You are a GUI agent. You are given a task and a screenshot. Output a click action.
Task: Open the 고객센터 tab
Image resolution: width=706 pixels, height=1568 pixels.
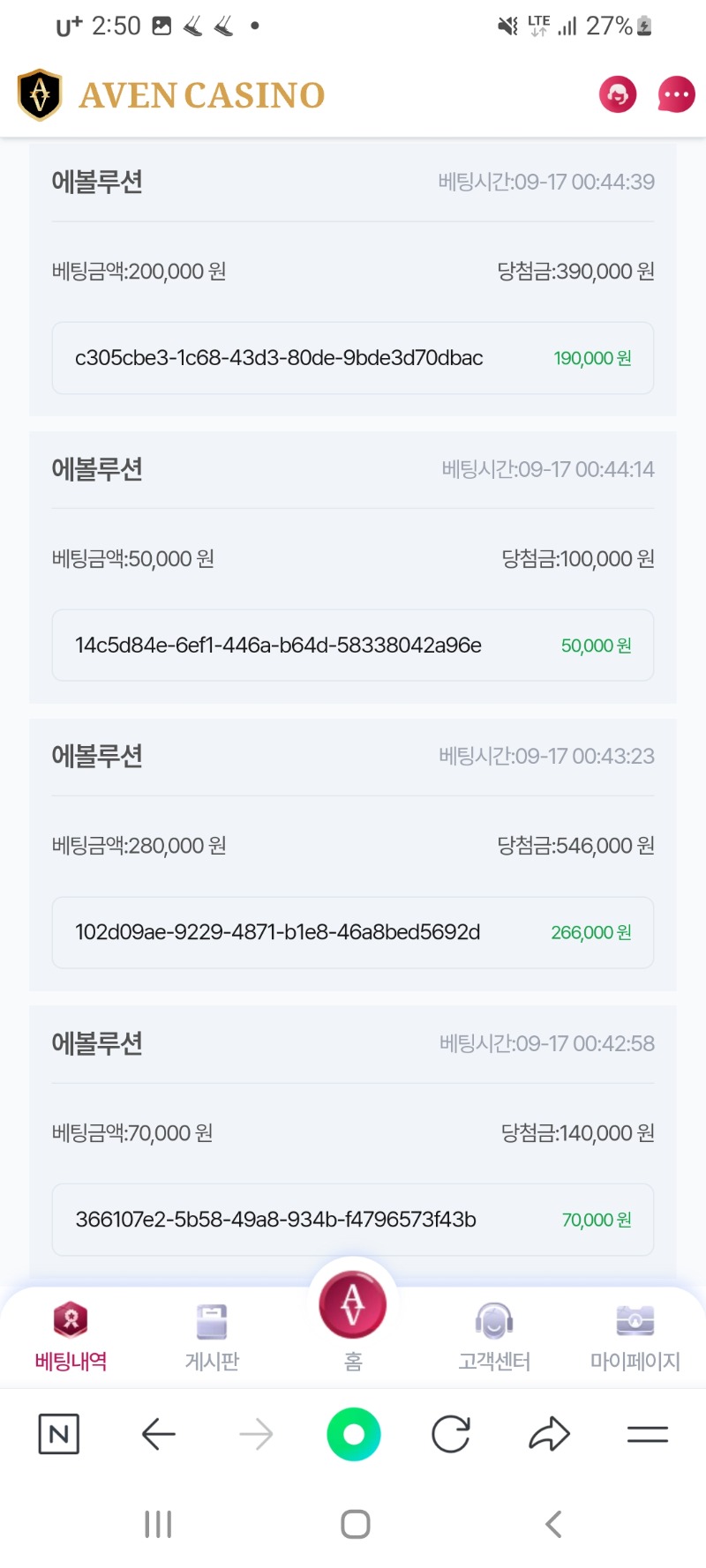tap(494, 1336)
